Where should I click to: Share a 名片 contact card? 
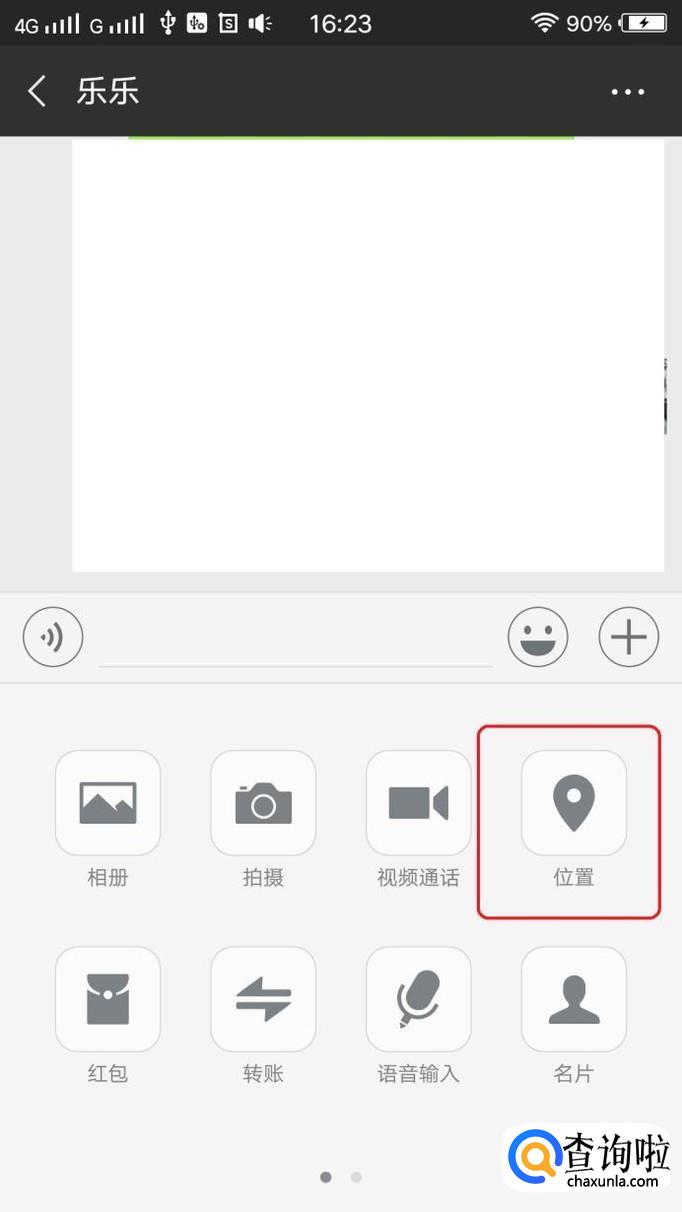[x=573, y=999]
